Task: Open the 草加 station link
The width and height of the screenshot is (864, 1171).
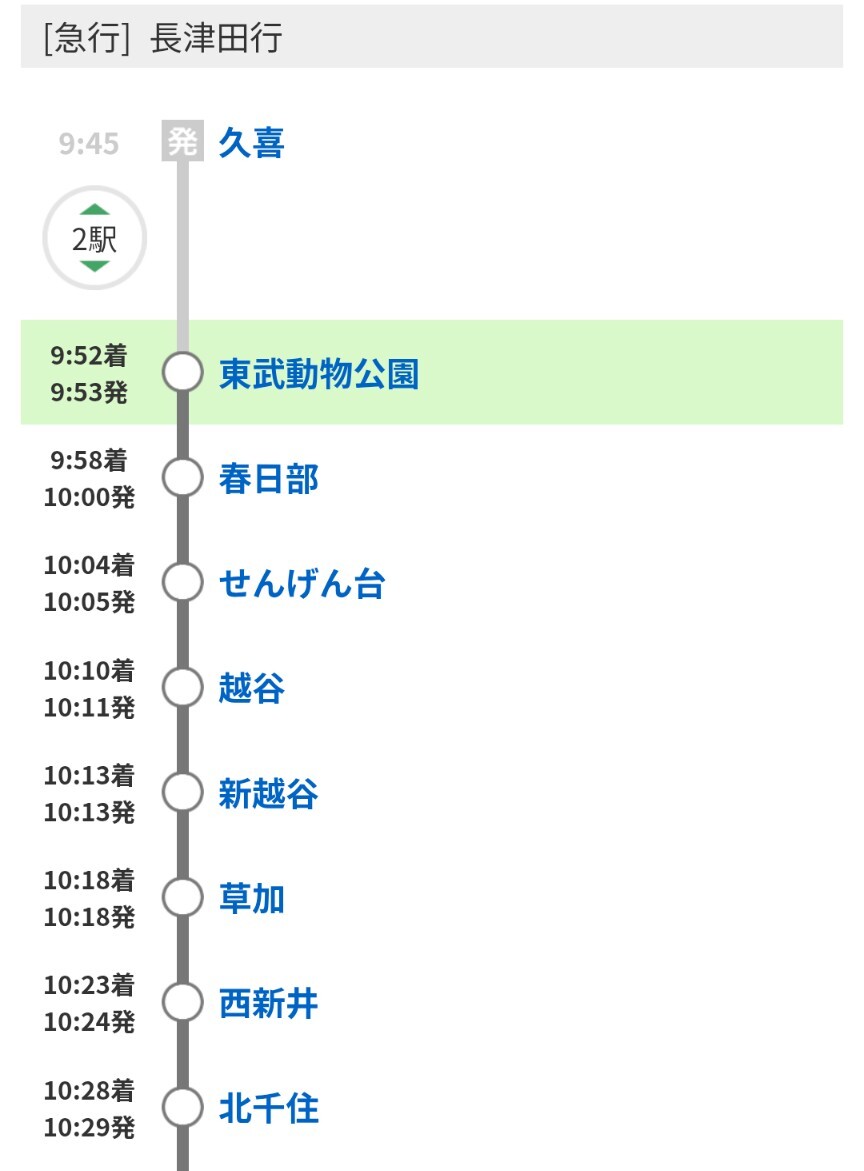Action: coord(252,899)
